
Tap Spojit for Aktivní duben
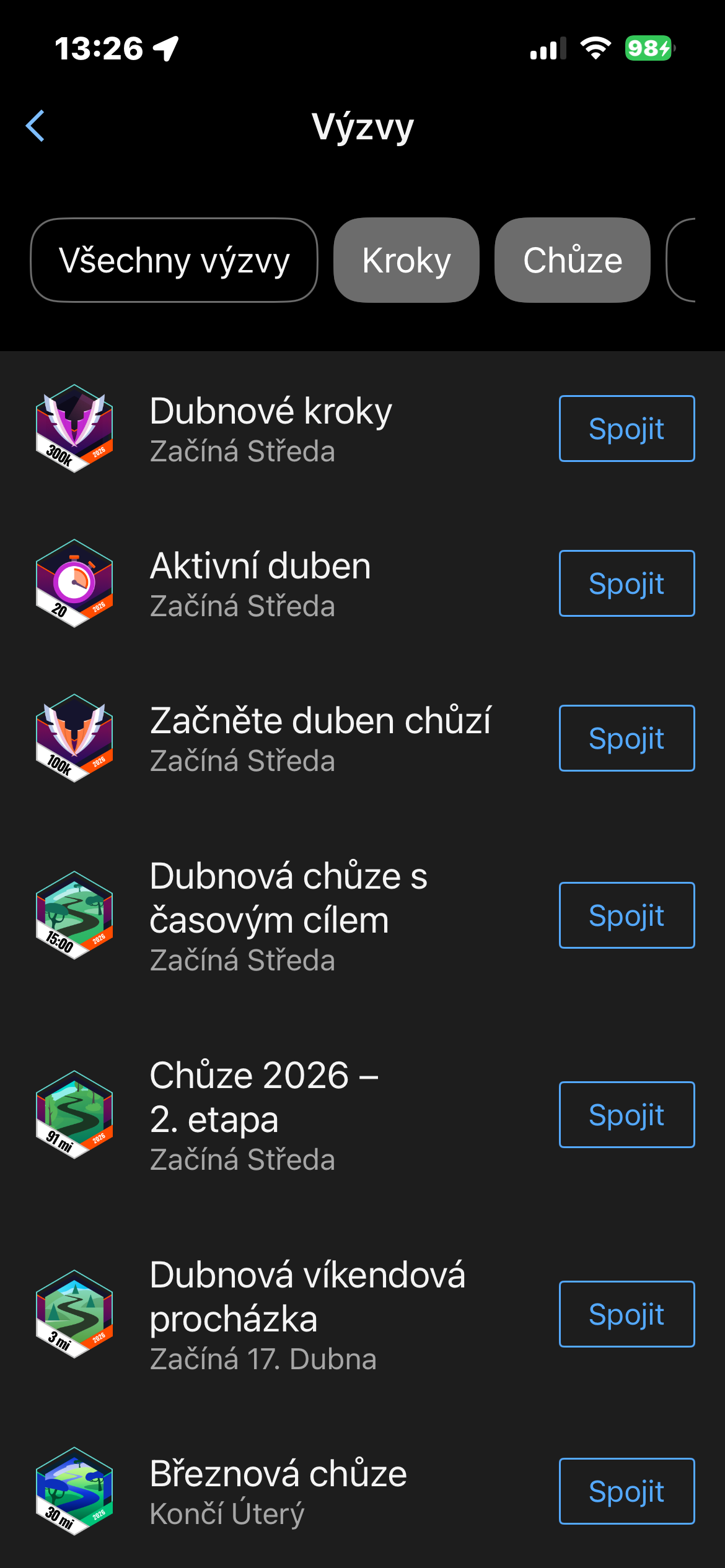[x=626, y=583]
